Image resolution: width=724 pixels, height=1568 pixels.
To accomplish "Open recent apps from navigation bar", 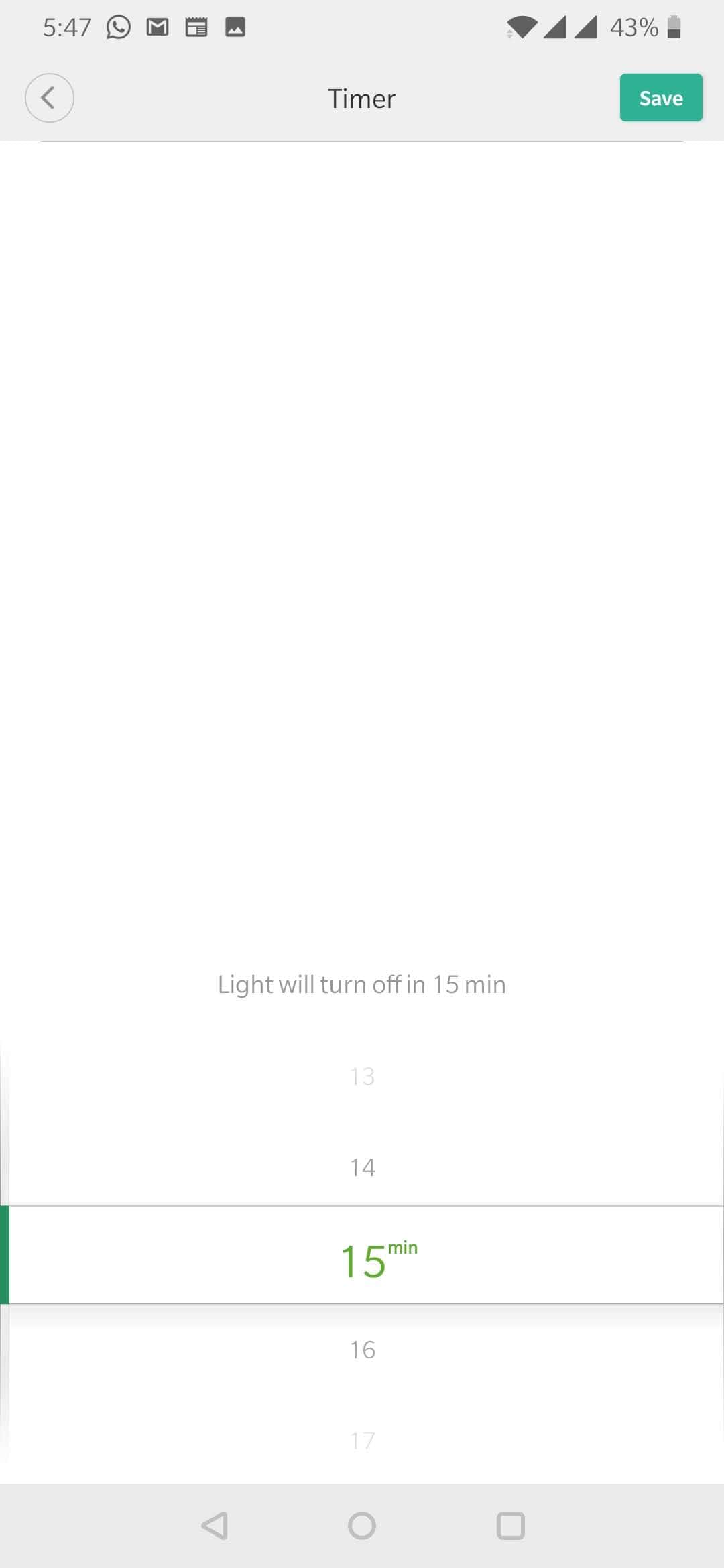I will coord(510,1526).
